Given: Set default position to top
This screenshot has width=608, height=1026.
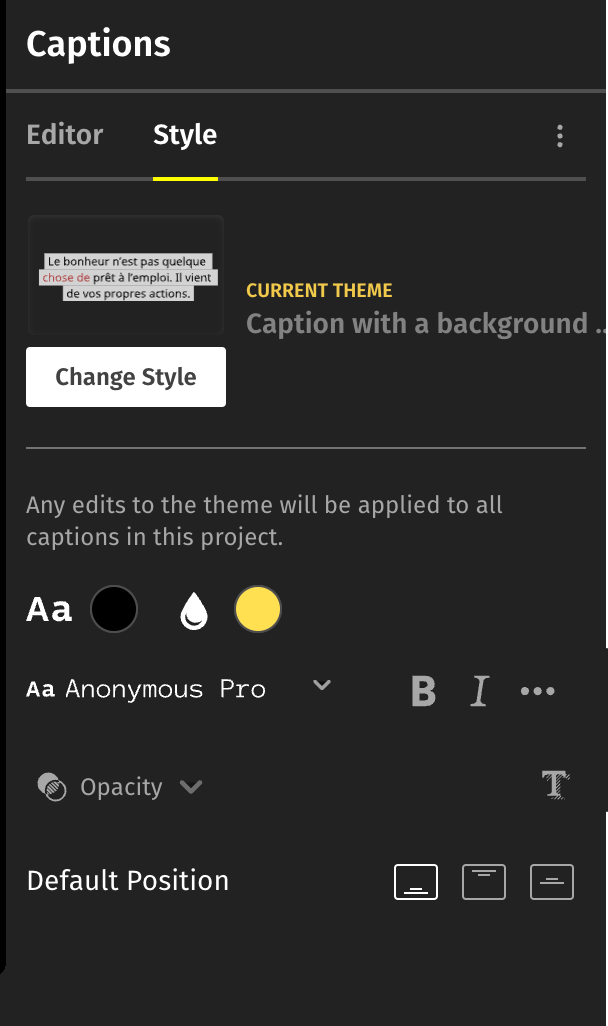Looking at the screenshot, I should [x=484, y=882].
